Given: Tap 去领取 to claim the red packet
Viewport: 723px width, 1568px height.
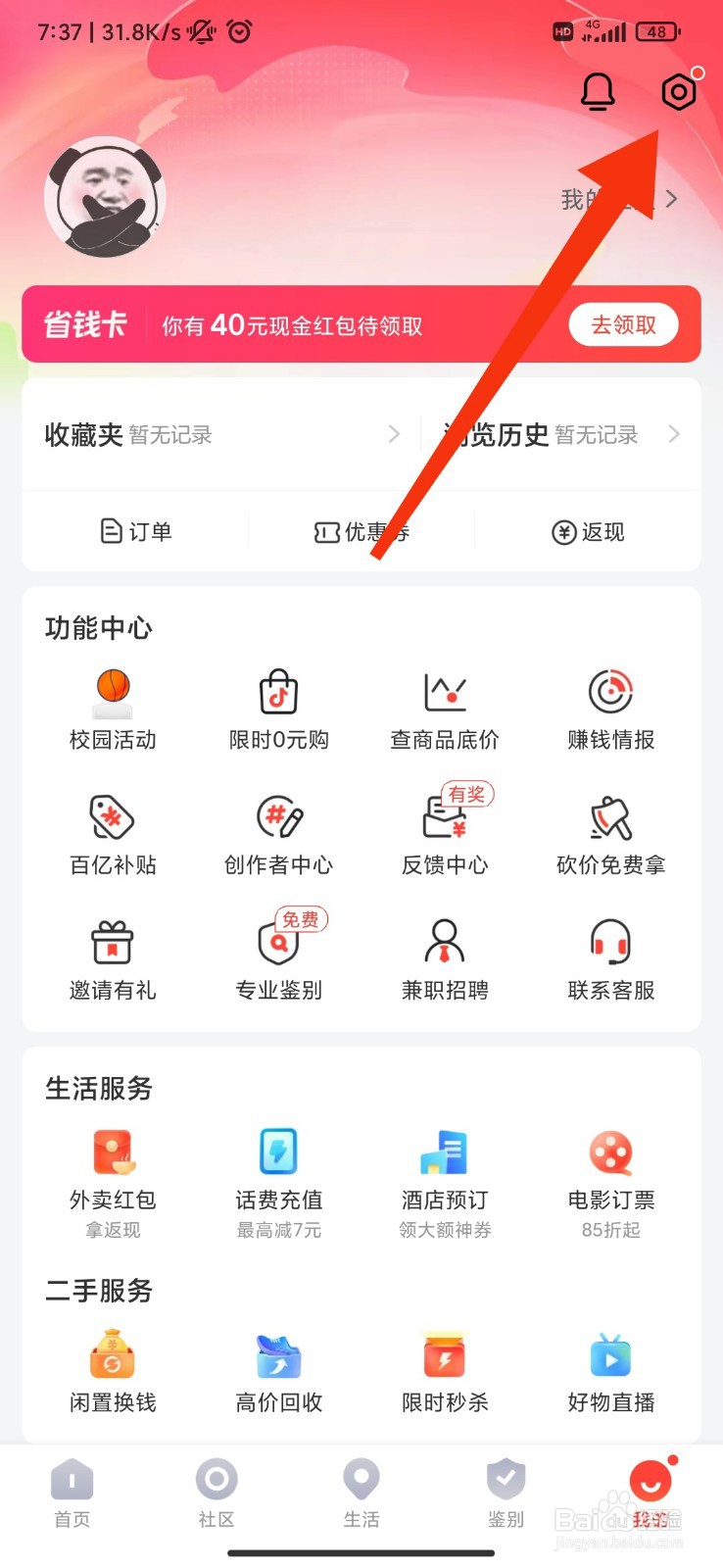Looking at the screenshot, I should [x=624, y=324].
